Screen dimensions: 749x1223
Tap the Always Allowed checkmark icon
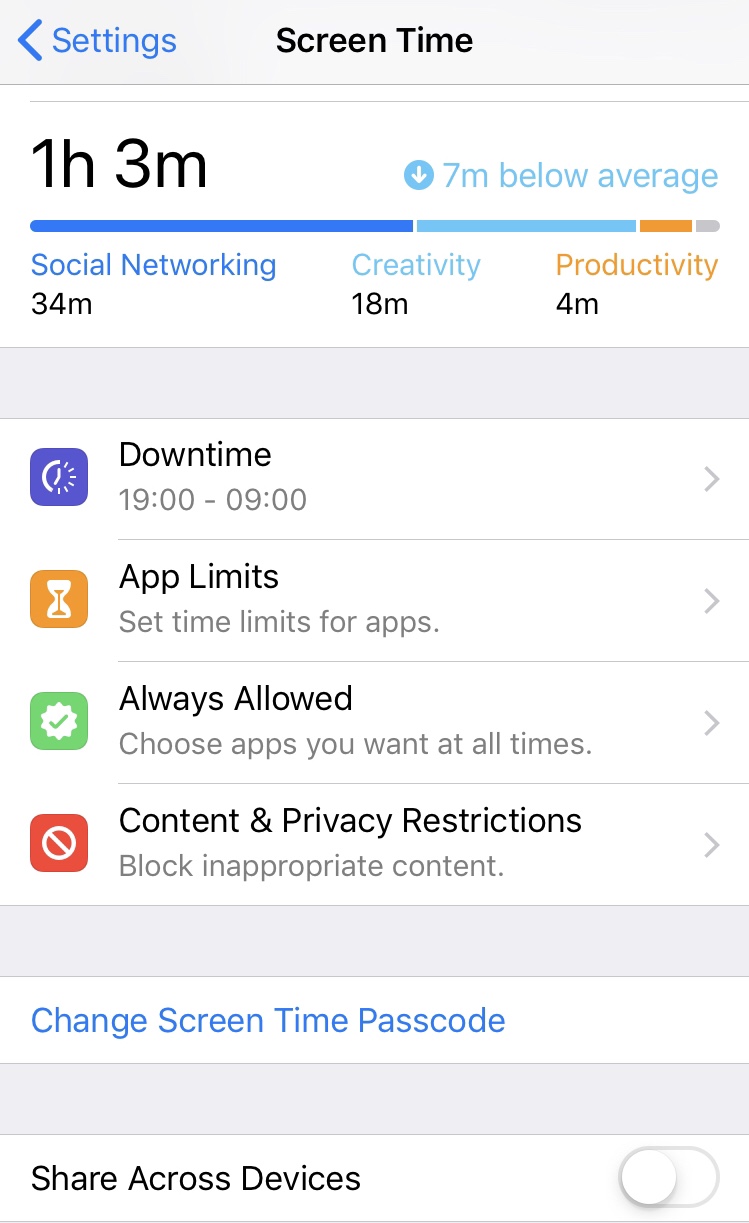pos(58,721)
